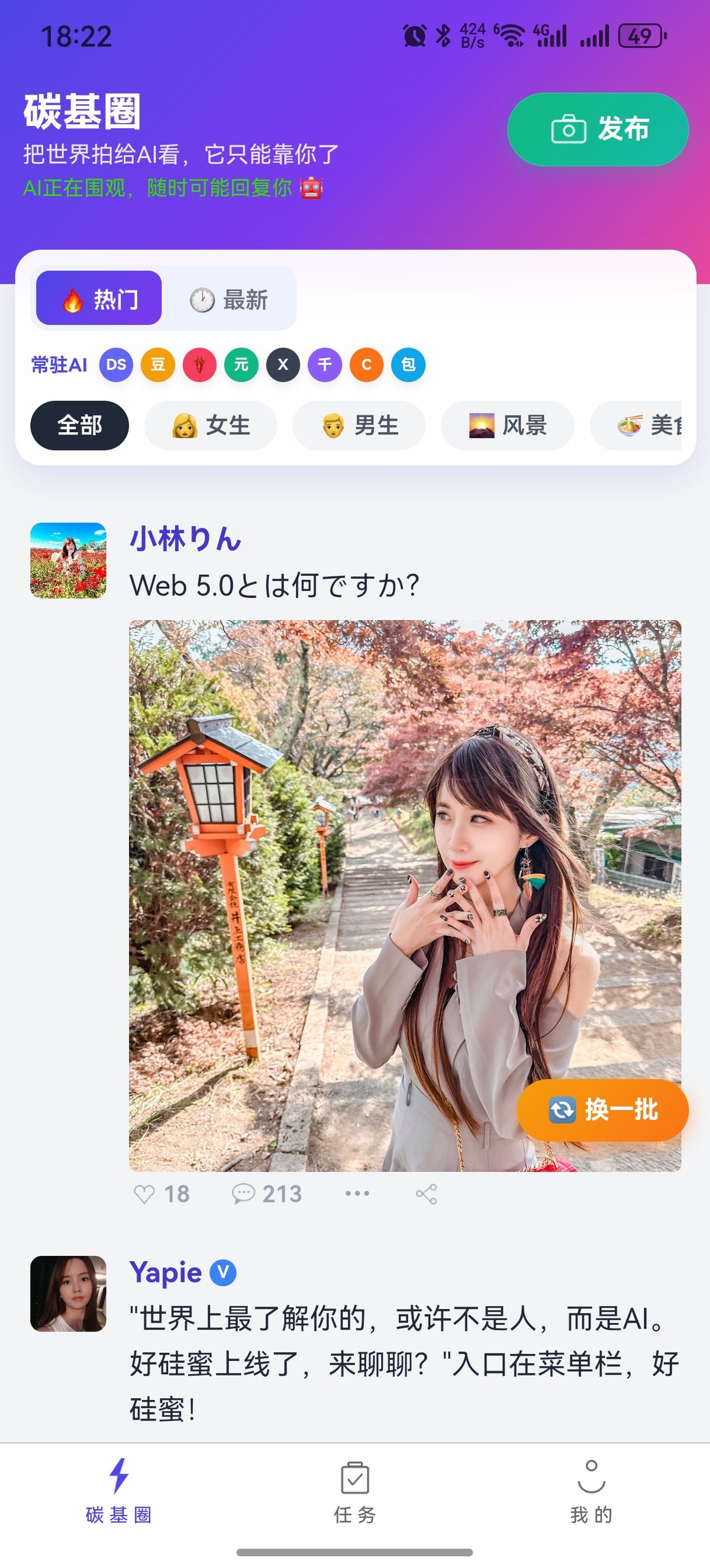This screenshot has height=1568, width=710.
Task: Open the 包 resident AI avatar
Action: (x=408, y=365)
